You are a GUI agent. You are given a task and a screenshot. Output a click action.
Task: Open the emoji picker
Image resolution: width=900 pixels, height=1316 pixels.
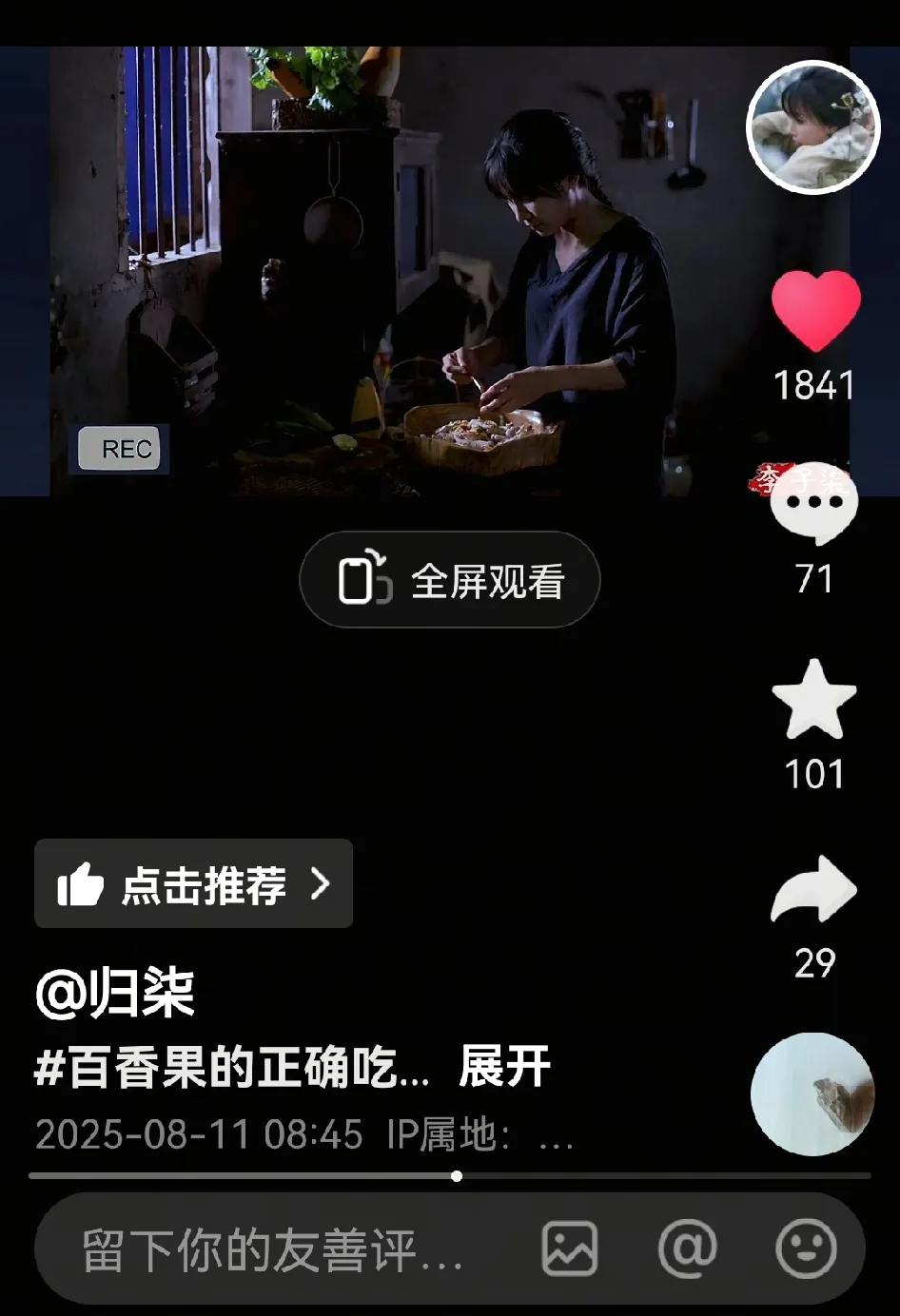[806, 1248]
